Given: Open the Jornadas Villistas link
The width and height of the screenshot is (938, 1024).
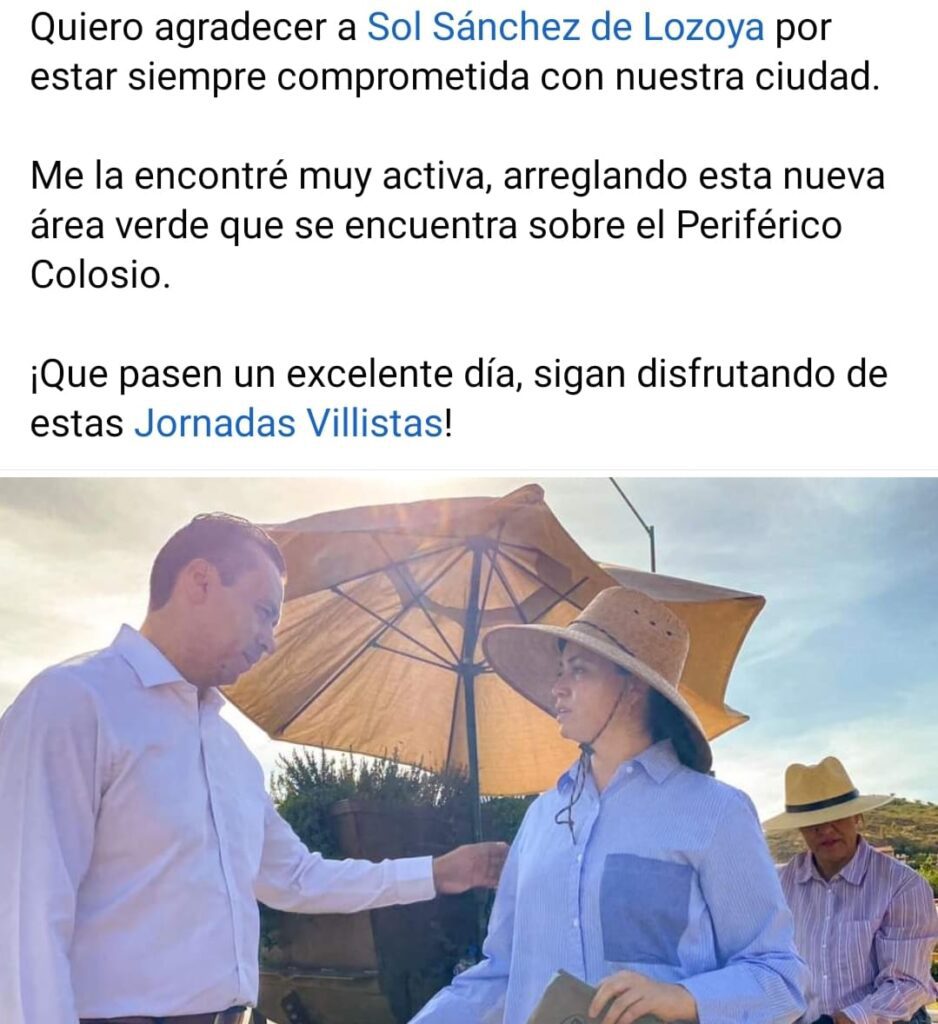Looking at the screenshot, I should [x=288, y=423].
